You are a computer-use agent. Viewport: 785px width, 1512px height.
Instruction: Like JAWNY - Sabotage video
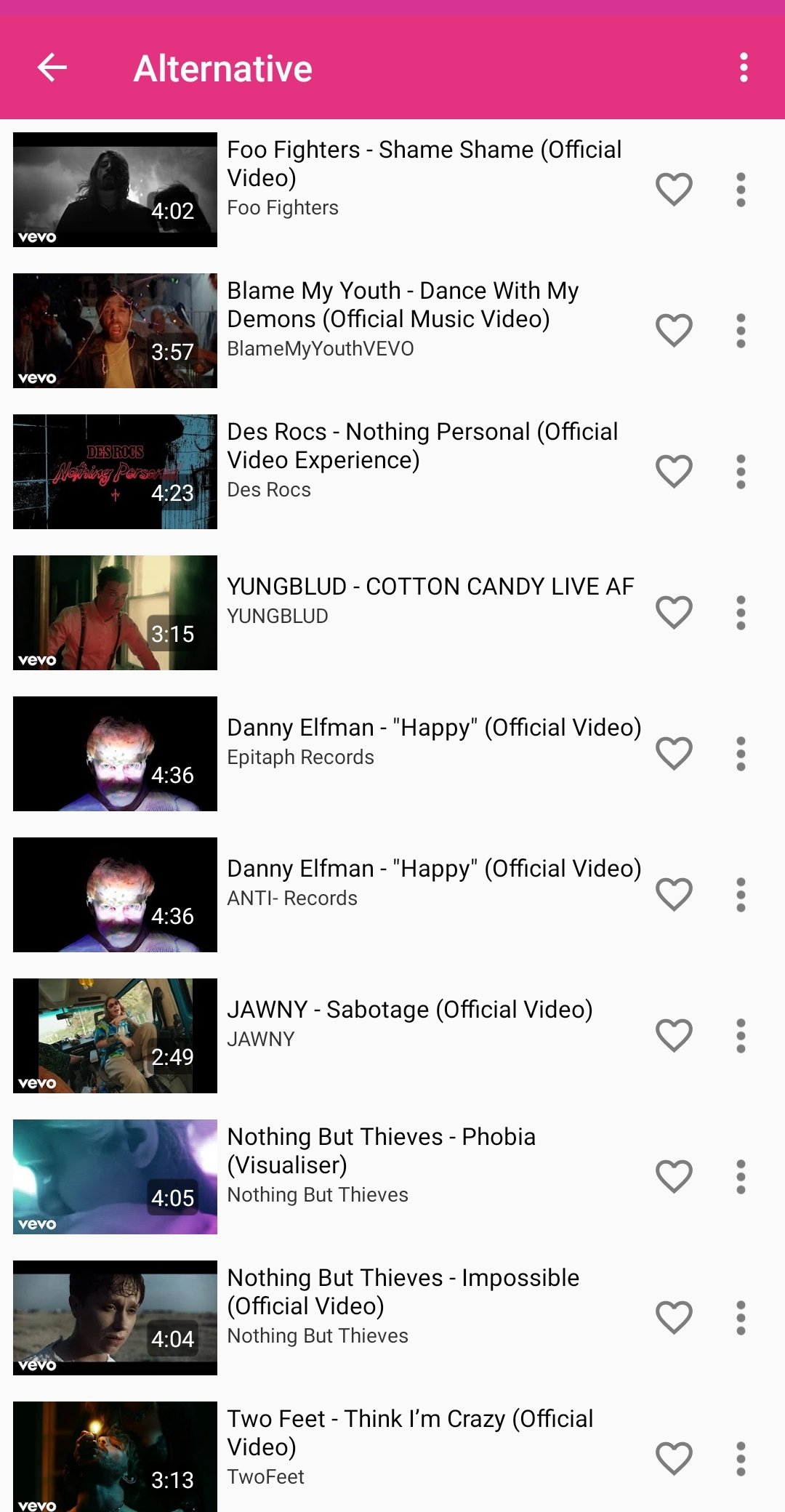(674, 1036)
